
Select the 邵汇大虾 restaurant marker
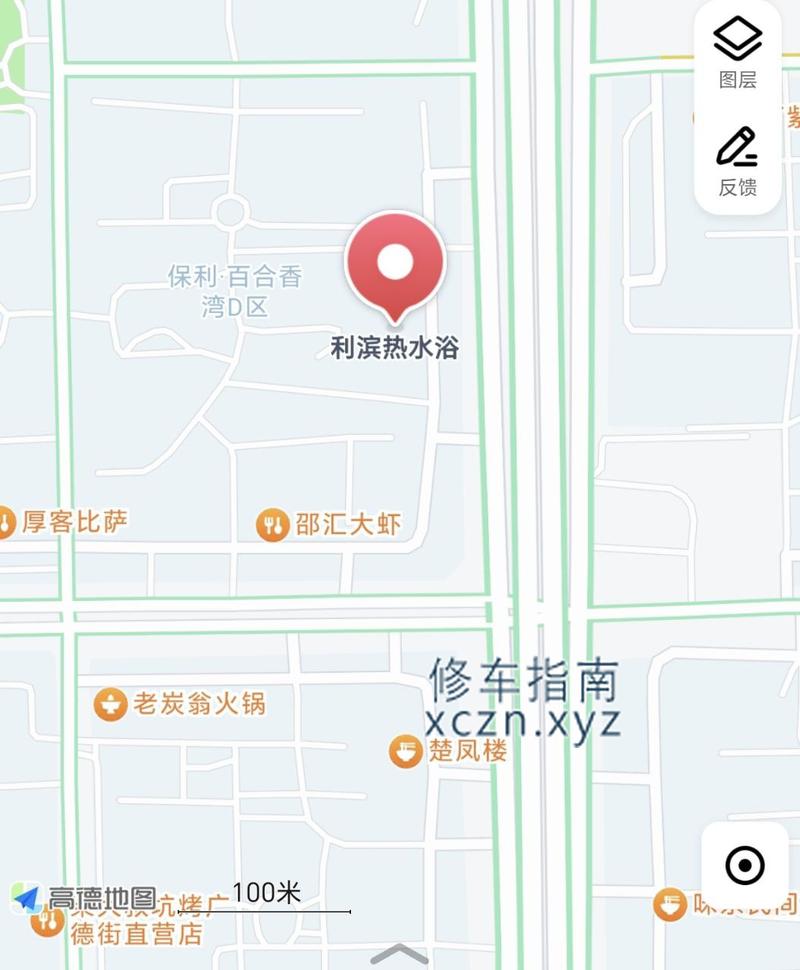[x=272, y=524]
